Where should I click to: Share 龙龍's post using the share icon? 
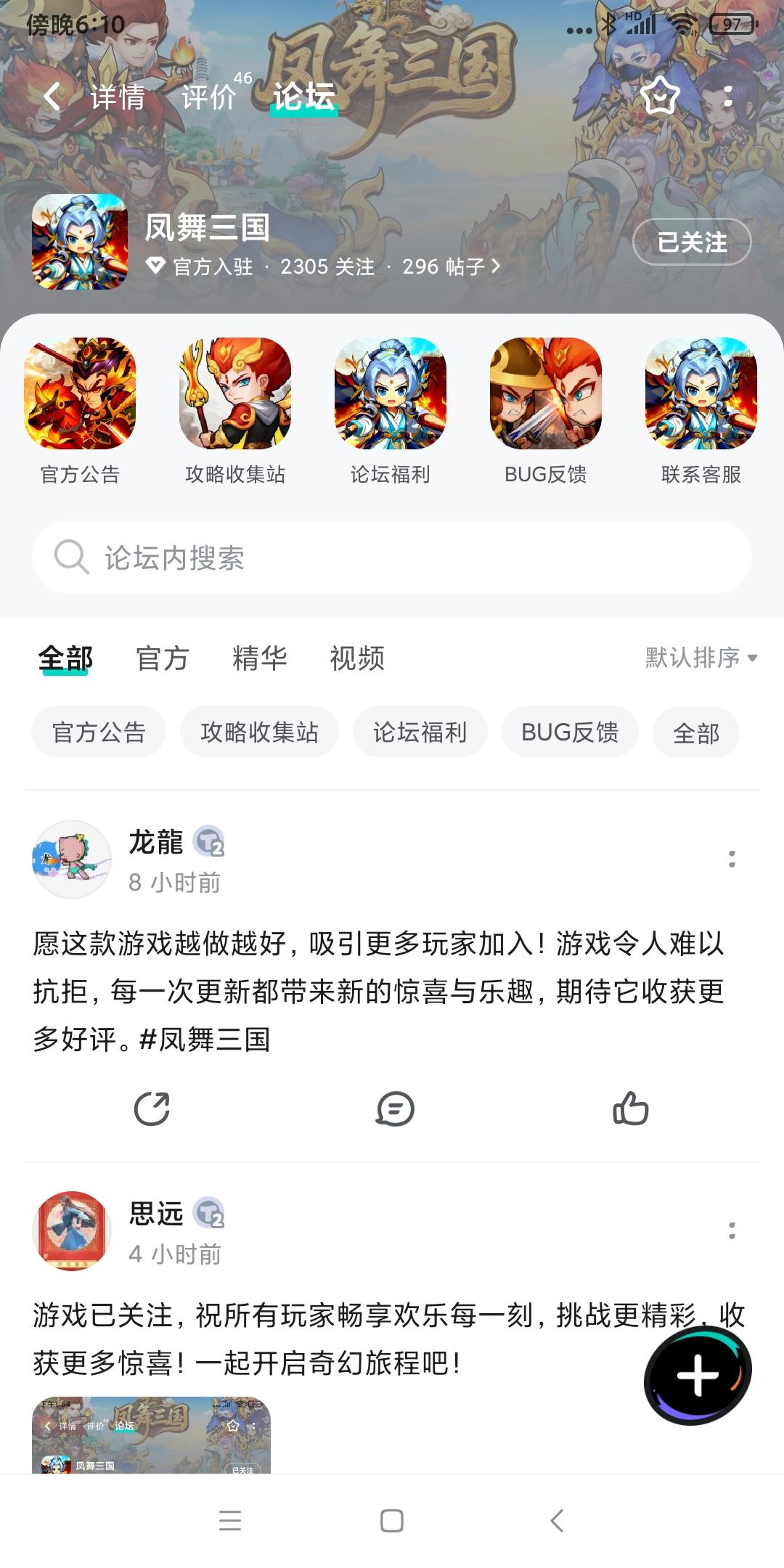click(152, 1108)
